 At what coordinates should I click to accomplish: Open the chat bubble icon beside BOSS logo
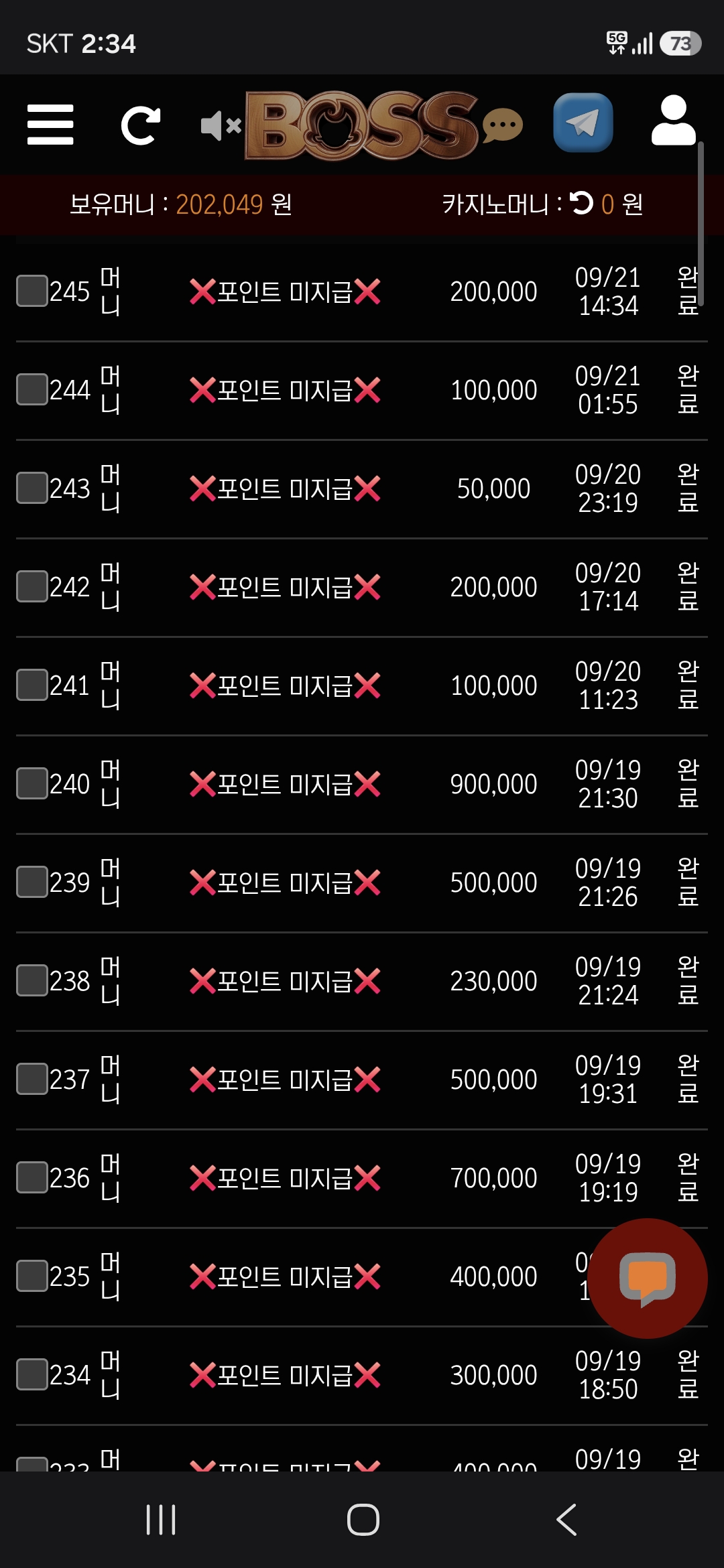point(502,125)
